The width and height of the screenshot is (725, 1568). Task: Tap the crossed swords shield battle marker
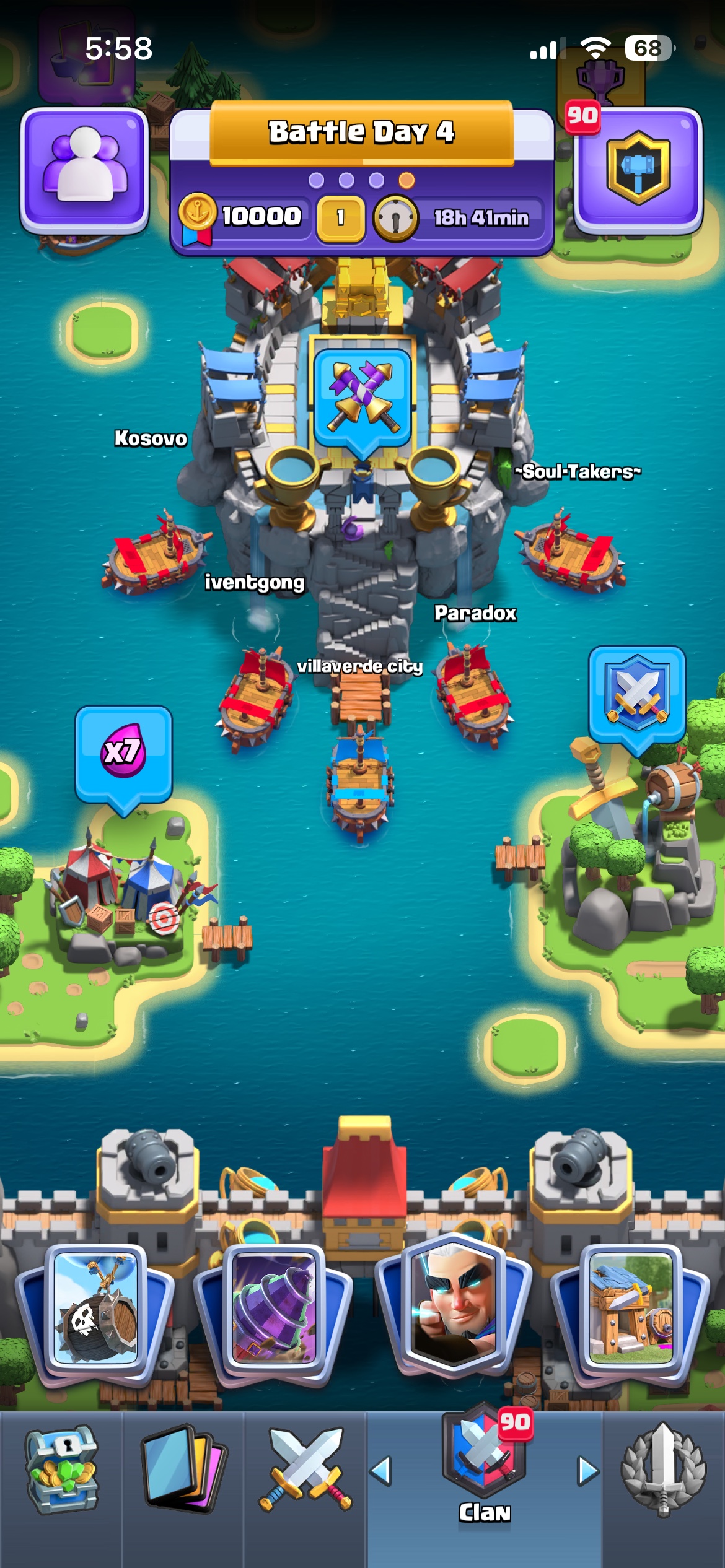[x=636, y=694]
